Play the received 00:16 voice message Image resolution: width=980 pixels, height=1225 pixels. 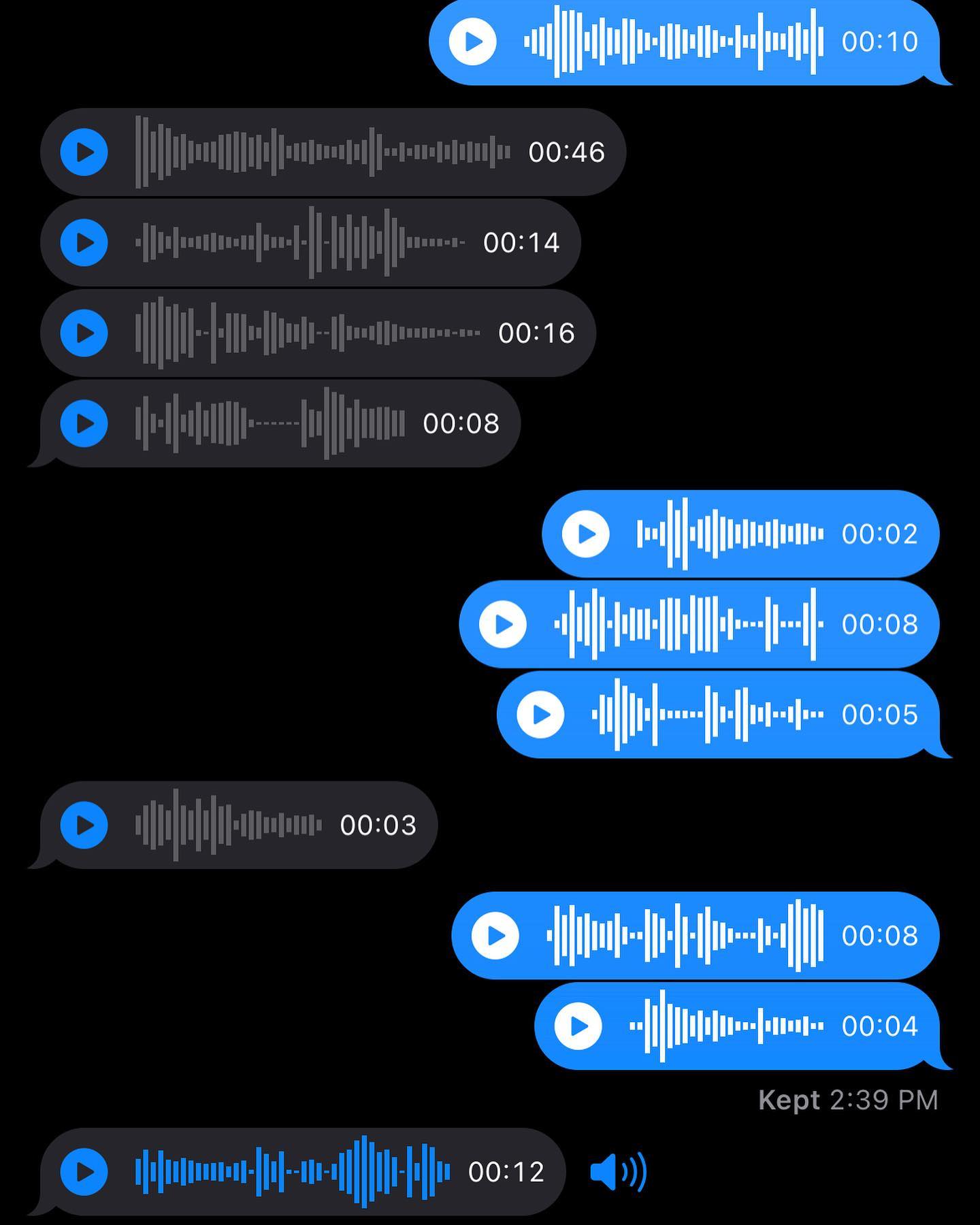(84, 333)
